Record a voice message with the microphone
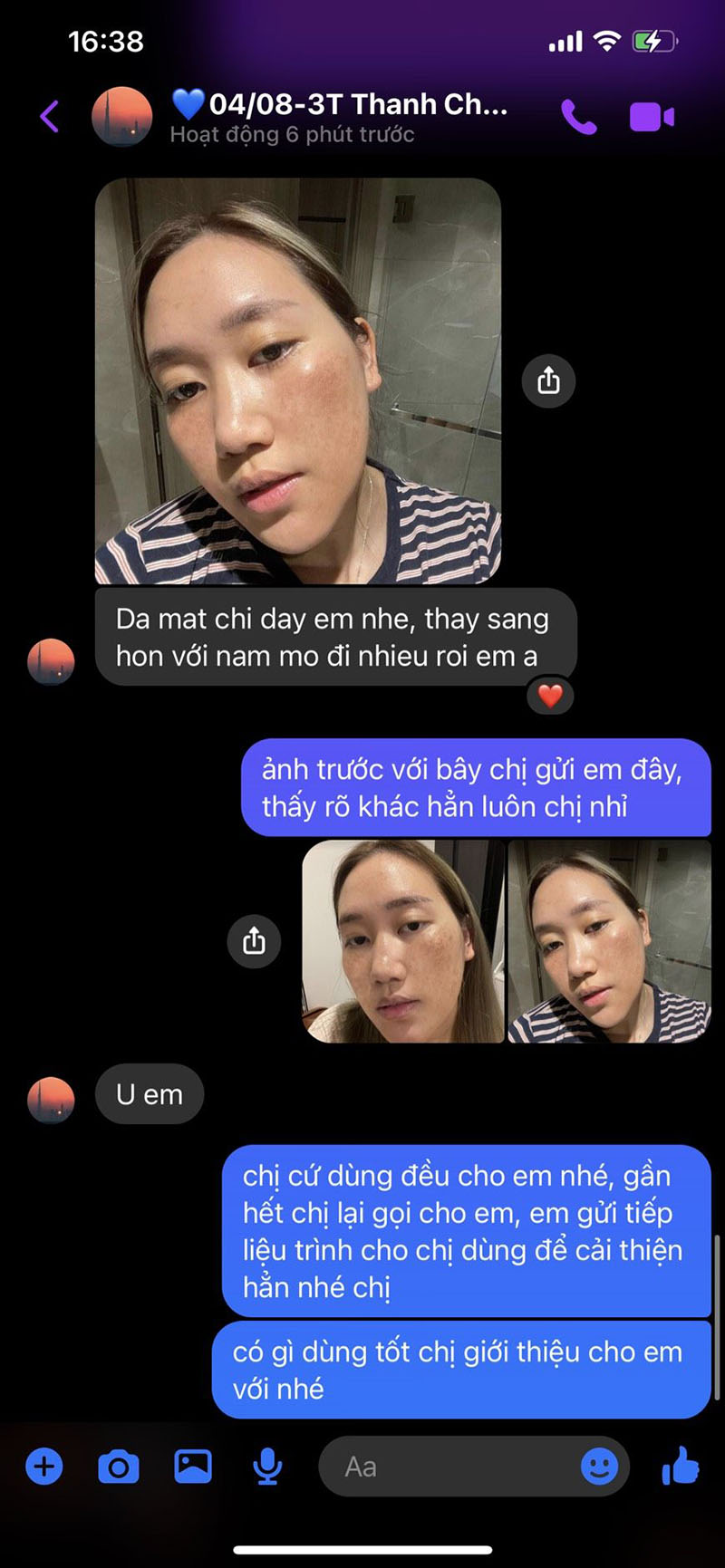Image resolution: width=725 pixels, height=1568 pixels. pyautogui.click(x=266, y=1466)
